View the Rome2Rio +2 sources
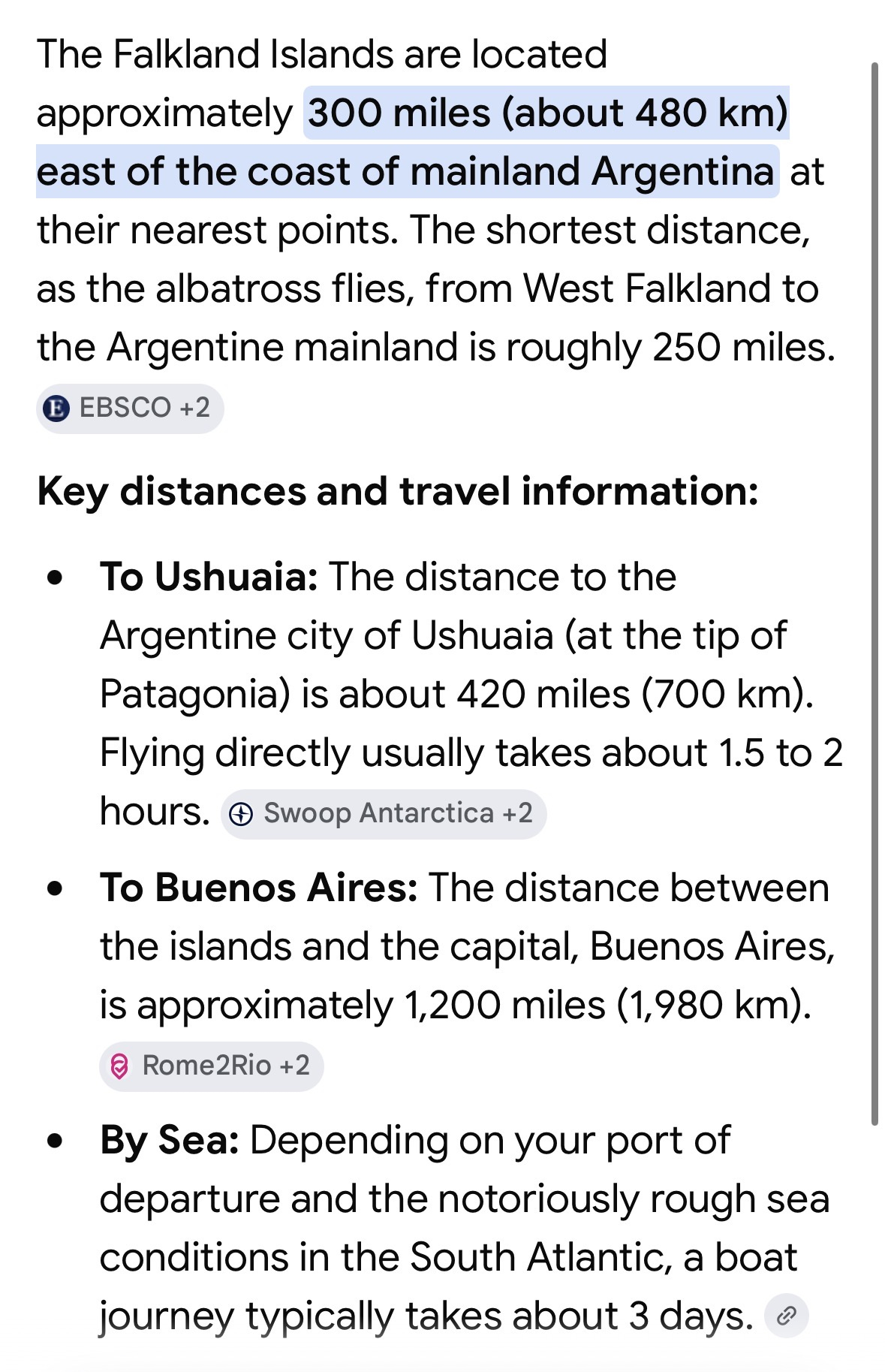This screenshot has width=885, height=1372. coord(212,1066)
